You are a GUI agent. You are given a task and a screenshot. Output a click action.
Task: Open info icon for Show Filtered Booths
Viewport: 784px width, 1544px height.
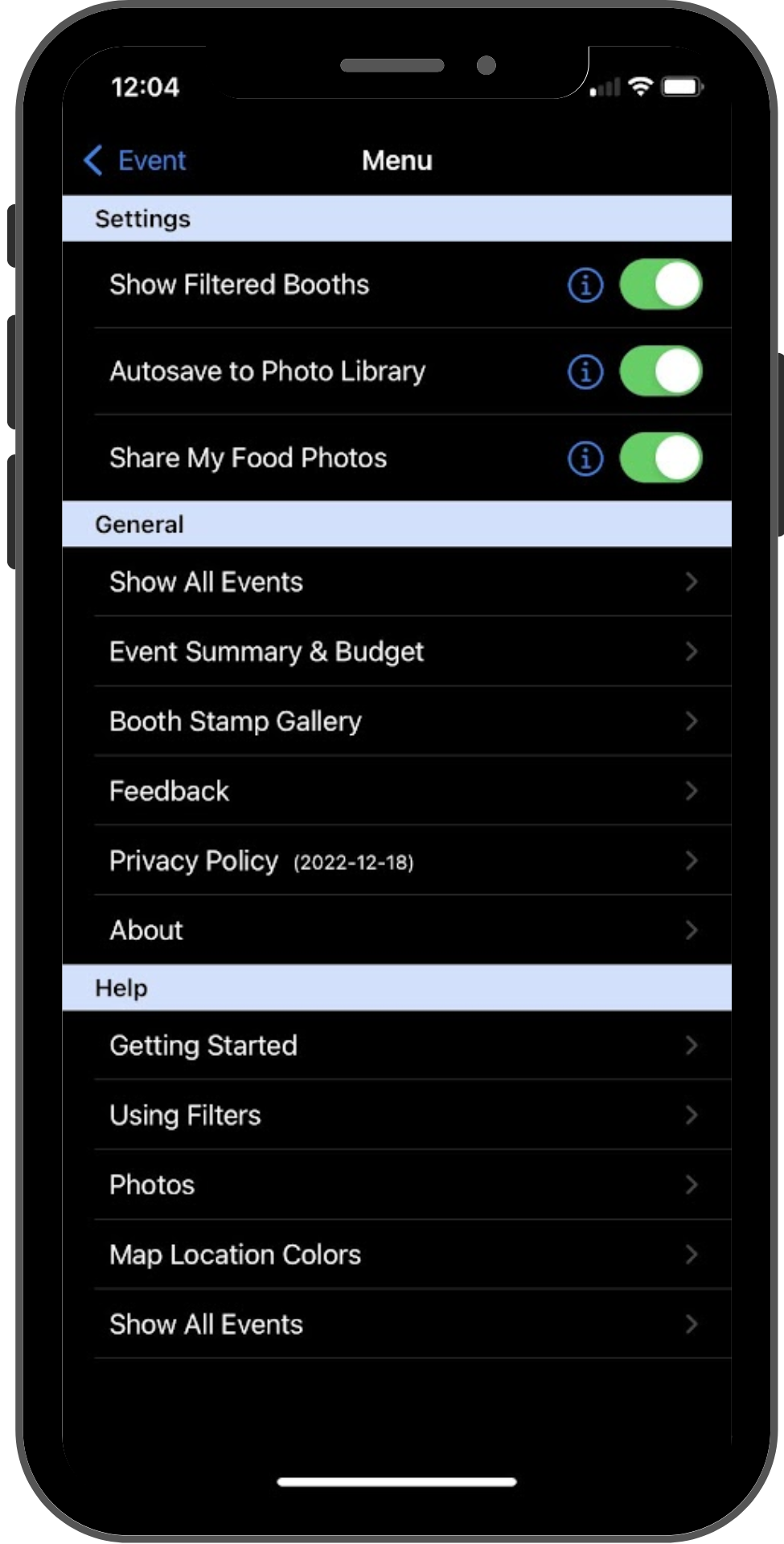585,285
